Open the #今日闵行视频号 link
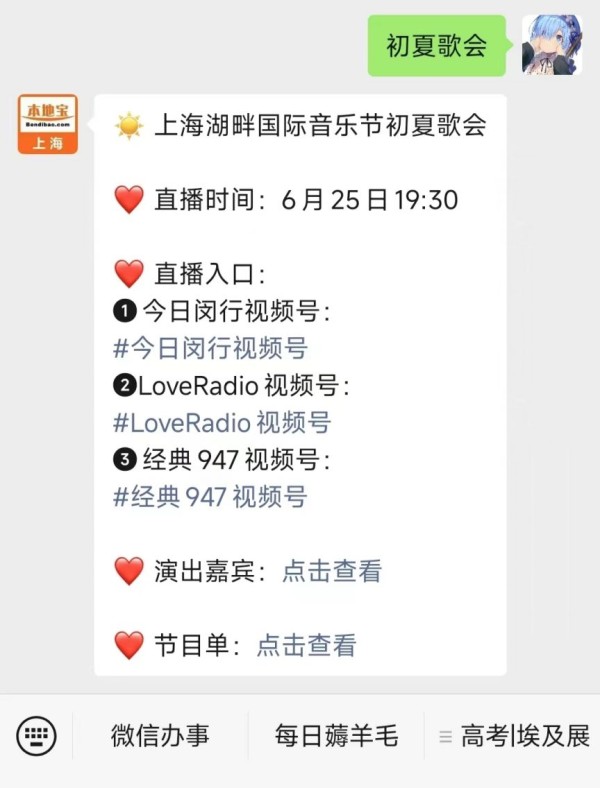The height and width of the screenshot is (788, 600). click(x=210, y=348)
